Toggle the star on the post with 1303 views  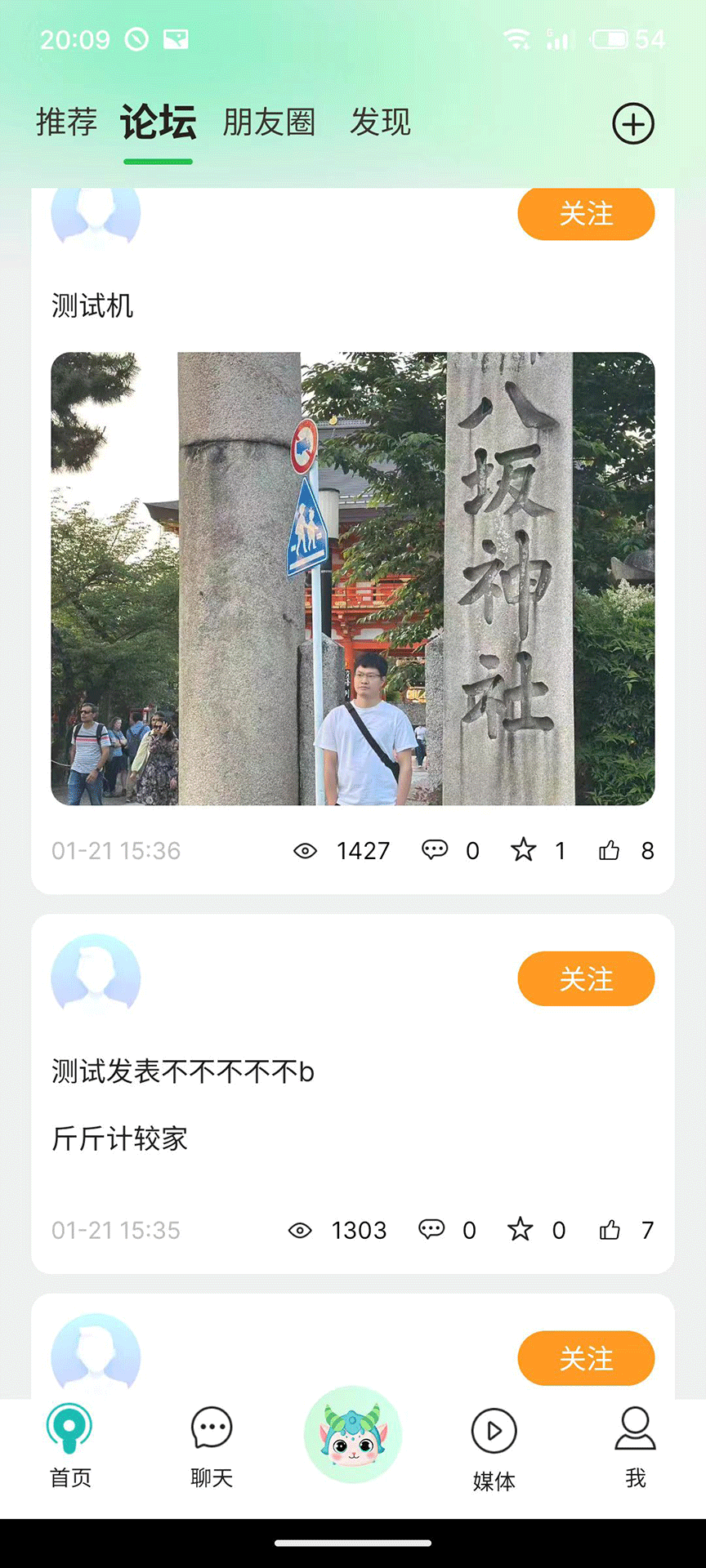[520, 1230]
